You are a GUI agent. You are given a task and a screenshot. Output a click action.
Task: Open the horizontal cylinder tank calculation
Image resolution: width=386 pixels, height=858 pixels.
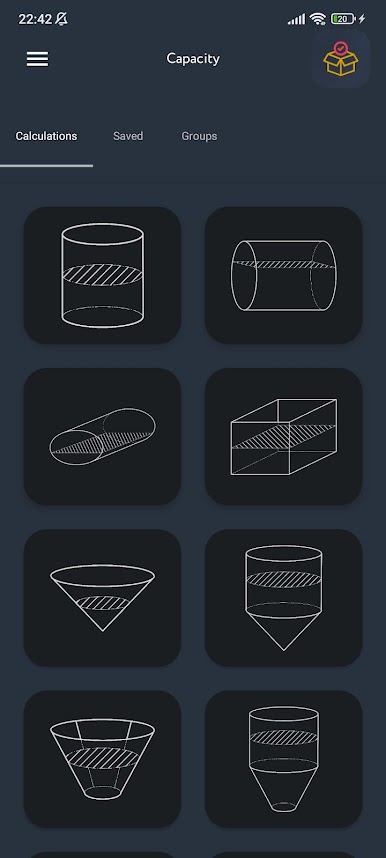[x=284, y=275]
